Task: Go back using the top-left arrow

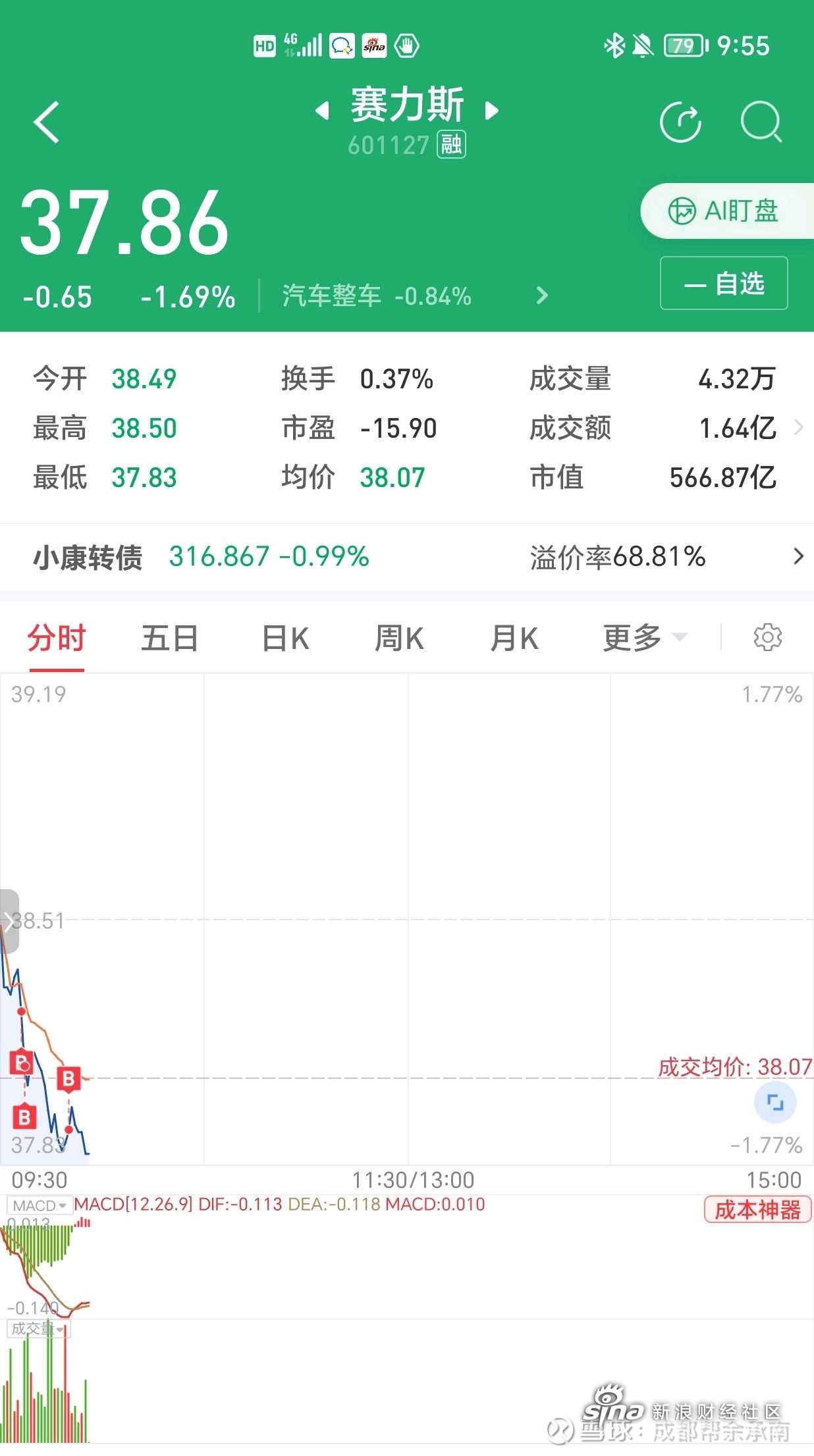Action: 47,122
